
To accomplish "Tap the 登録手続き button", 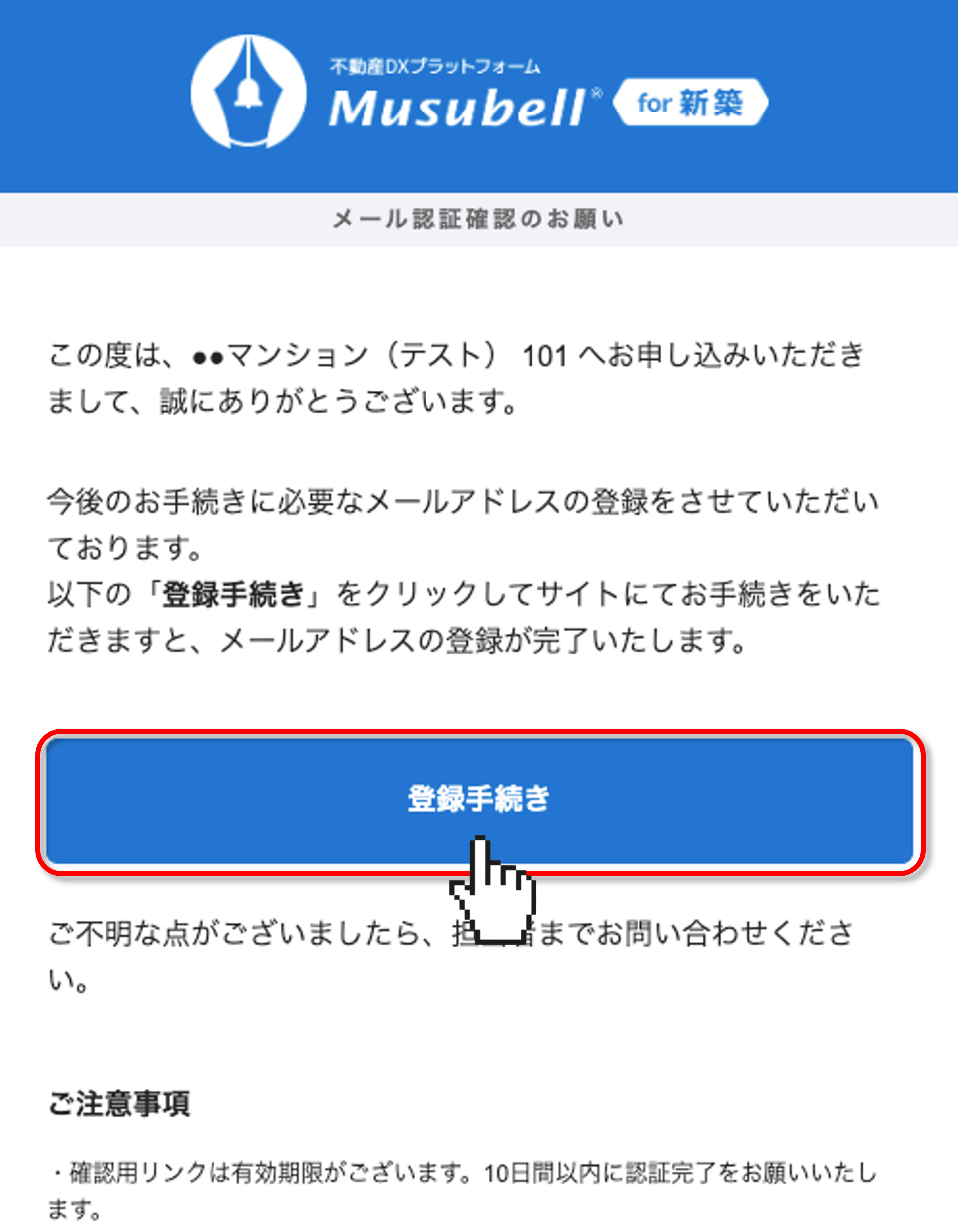I will (x=479, y=799).
